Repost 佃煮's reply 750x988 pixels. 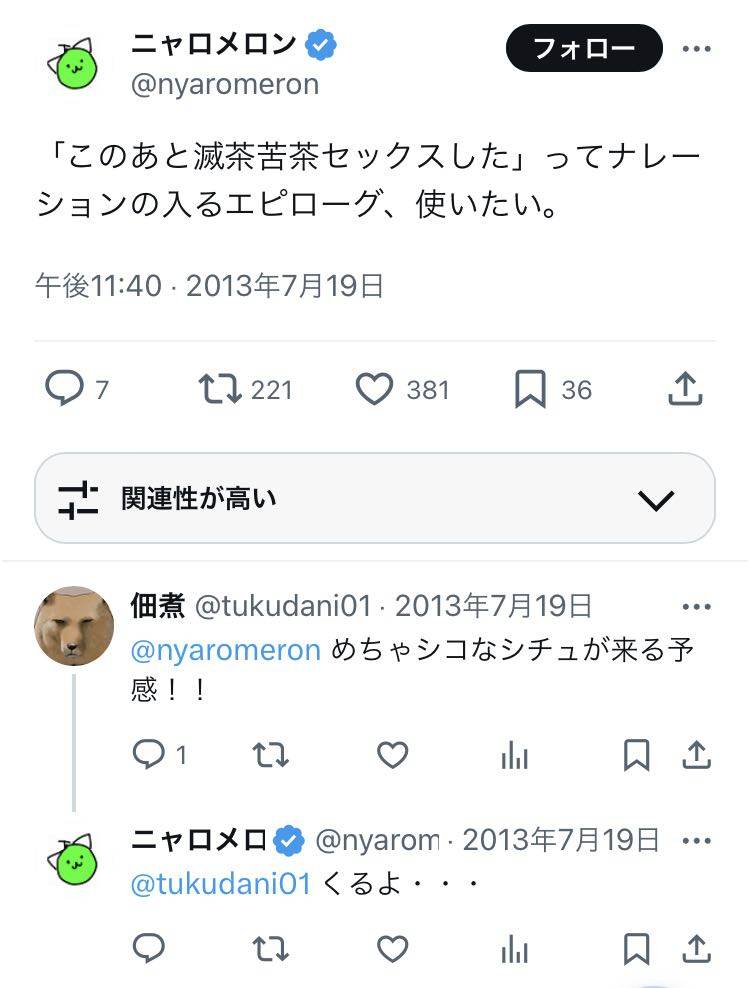pos(270,755)
